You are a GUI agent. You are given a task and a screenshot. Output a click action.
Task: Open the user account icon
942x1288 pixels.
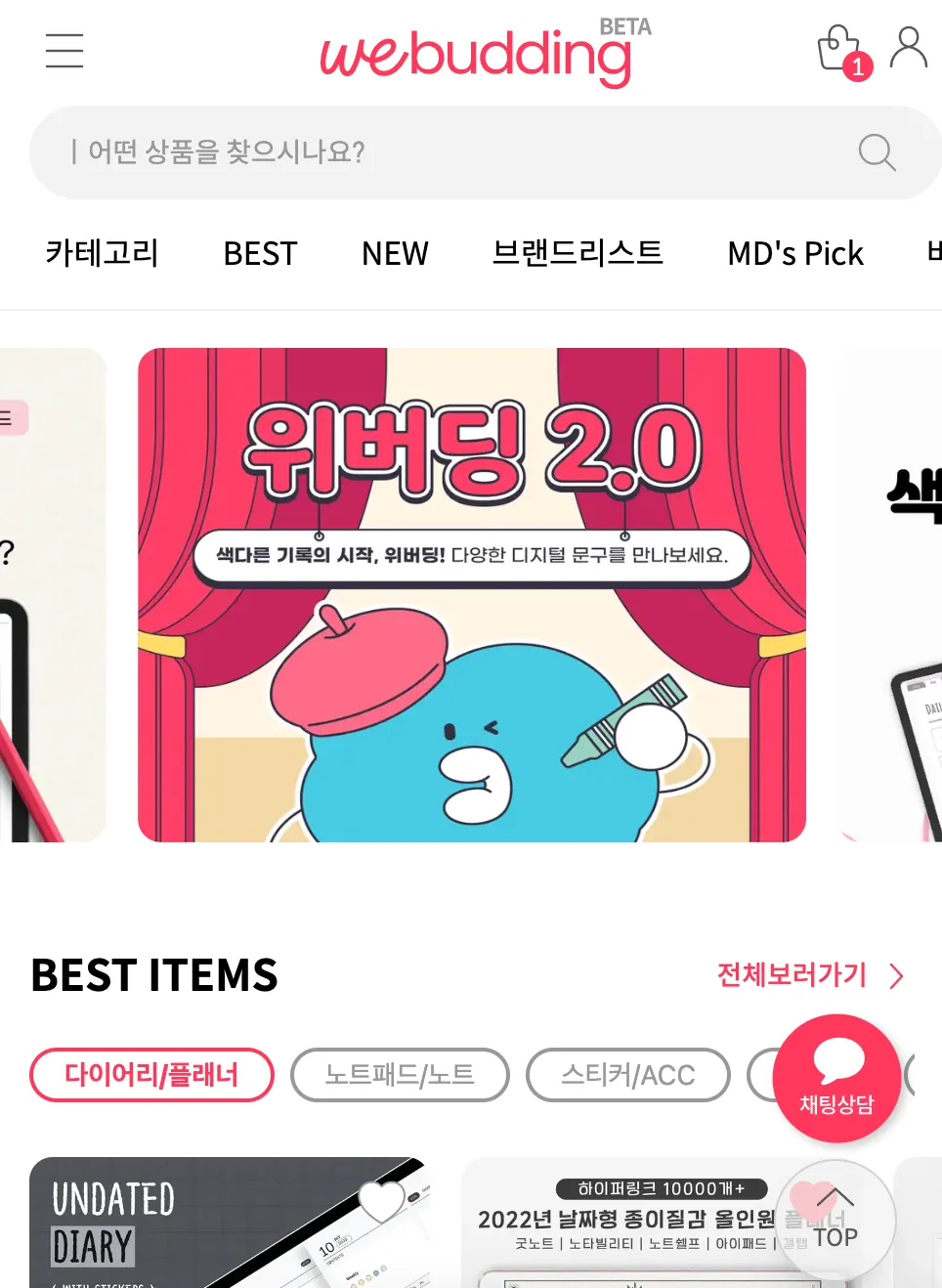click(909, 48)
